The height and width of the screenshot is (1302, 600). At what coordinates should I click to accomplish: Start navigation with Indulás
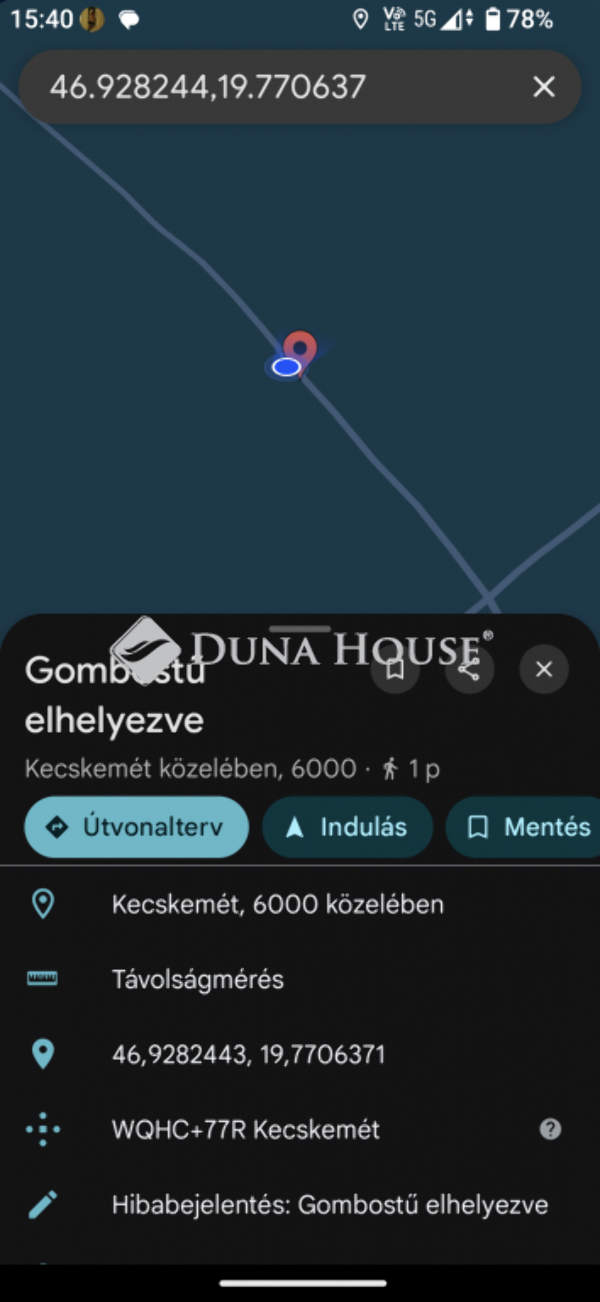[x=347, y=827]
